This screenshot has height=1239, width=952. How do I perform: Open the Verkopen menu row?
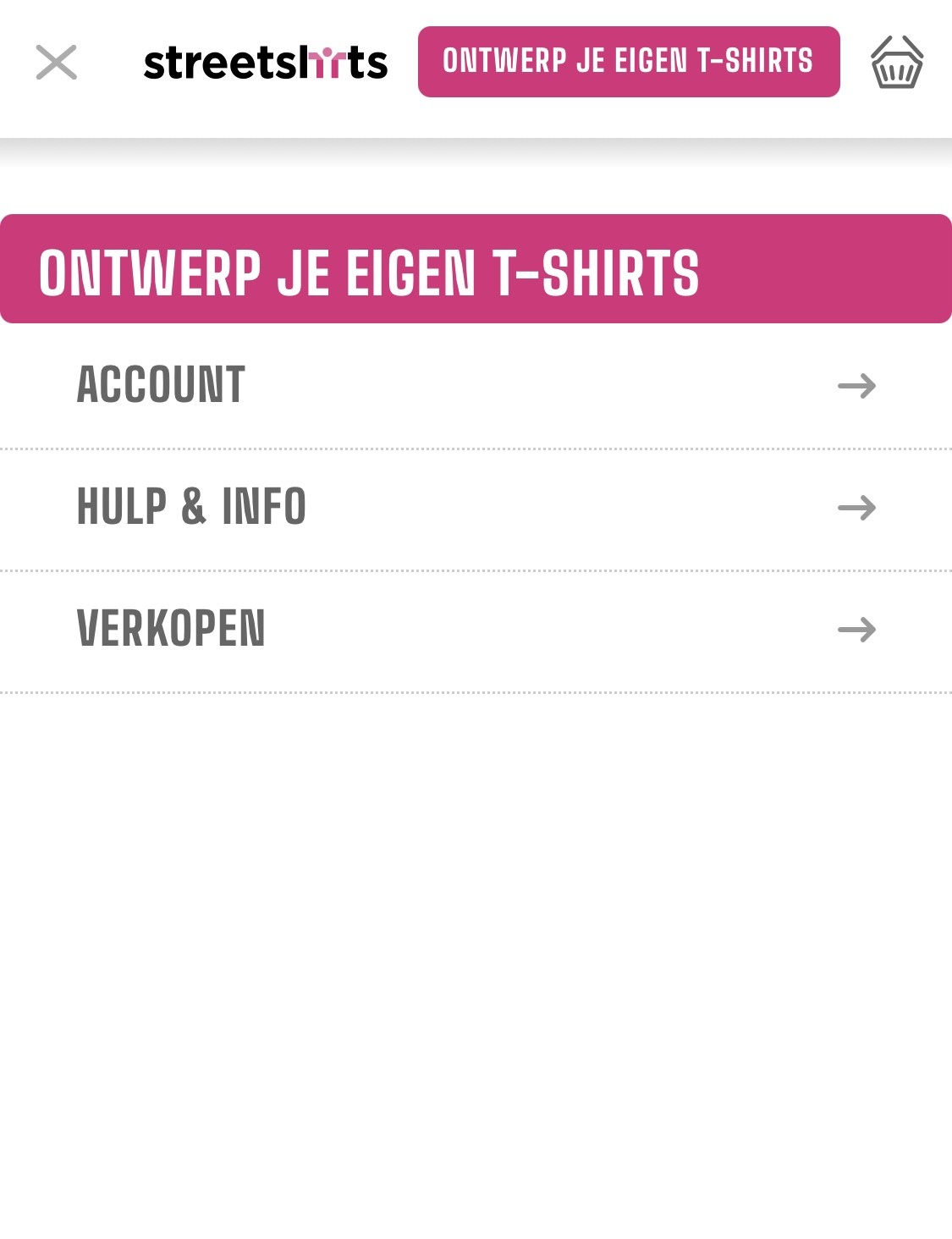coord(476,630)
